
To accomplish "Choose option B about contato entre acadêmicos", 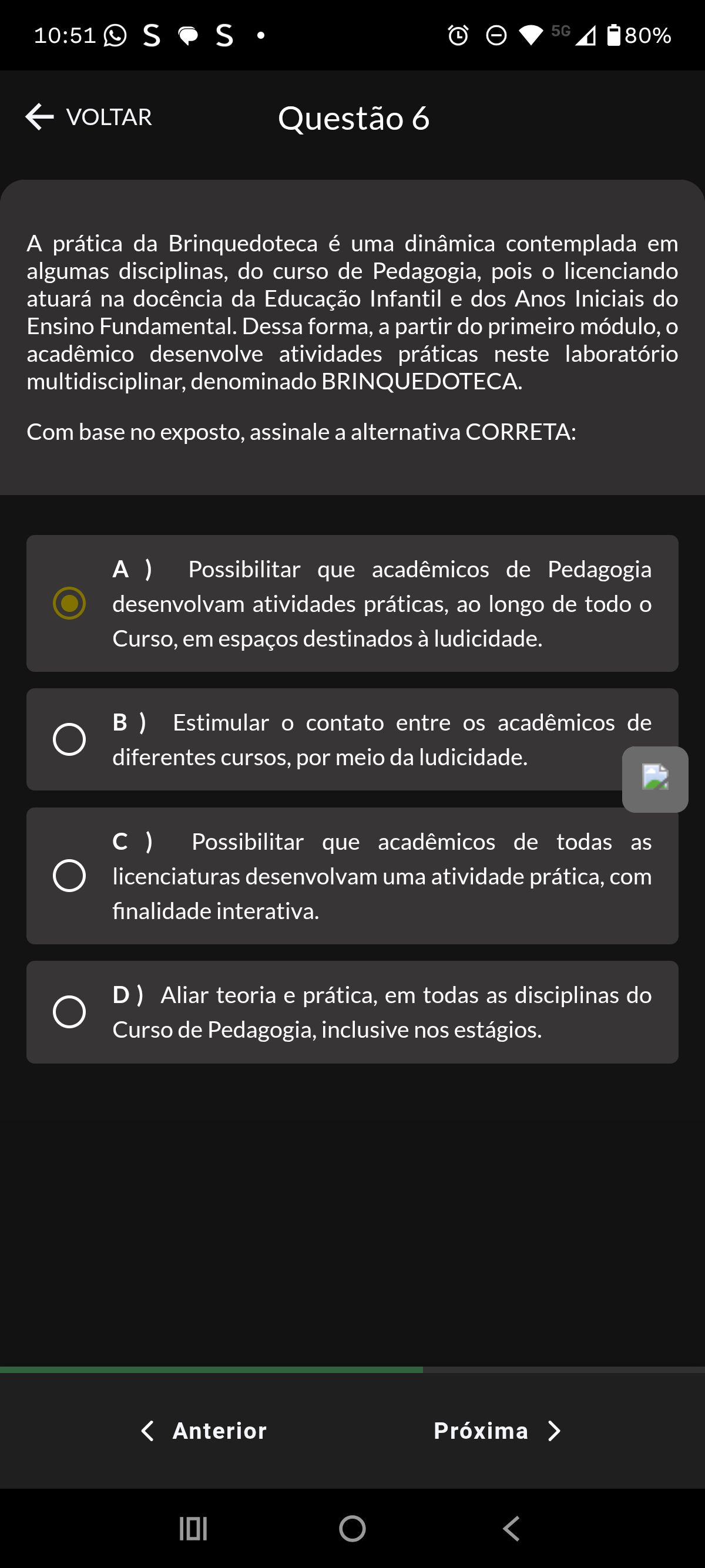I will coord(352,739).
